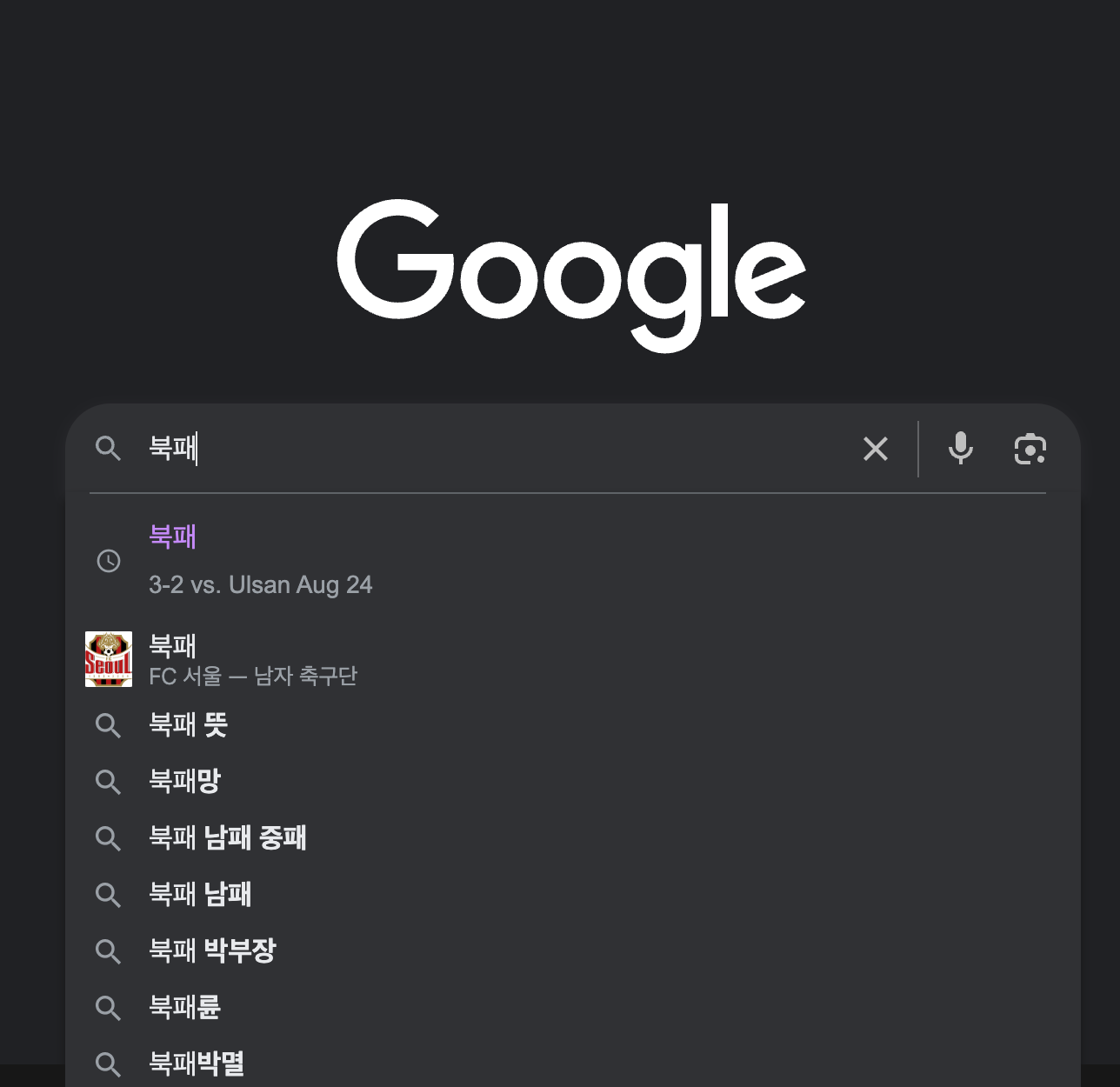
Task: Search for 북패 남패 suggestion
Action: pos(573,894)
